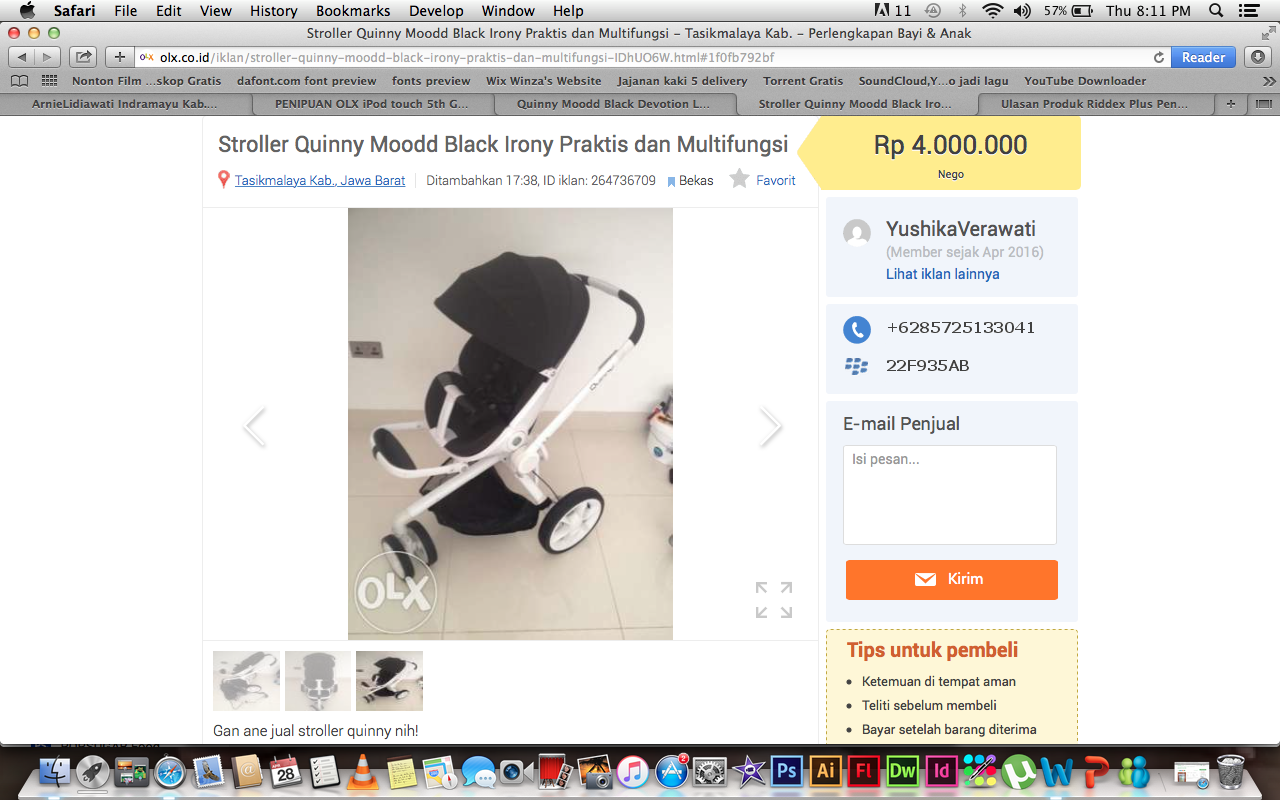Reload the page
This screenshot has height=800, width=1280.
1159,57
